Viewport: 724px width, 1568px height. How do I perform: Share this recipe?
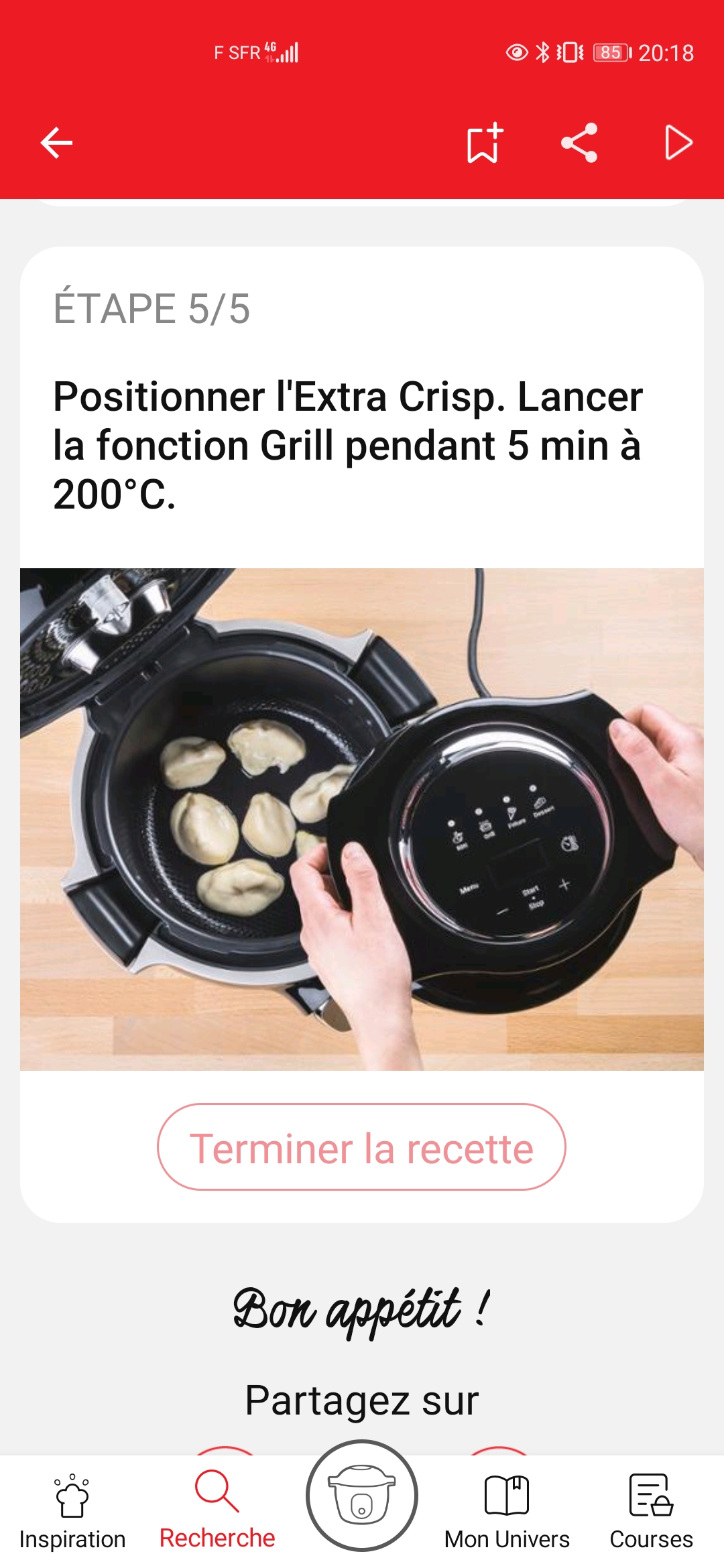(579, 143)
